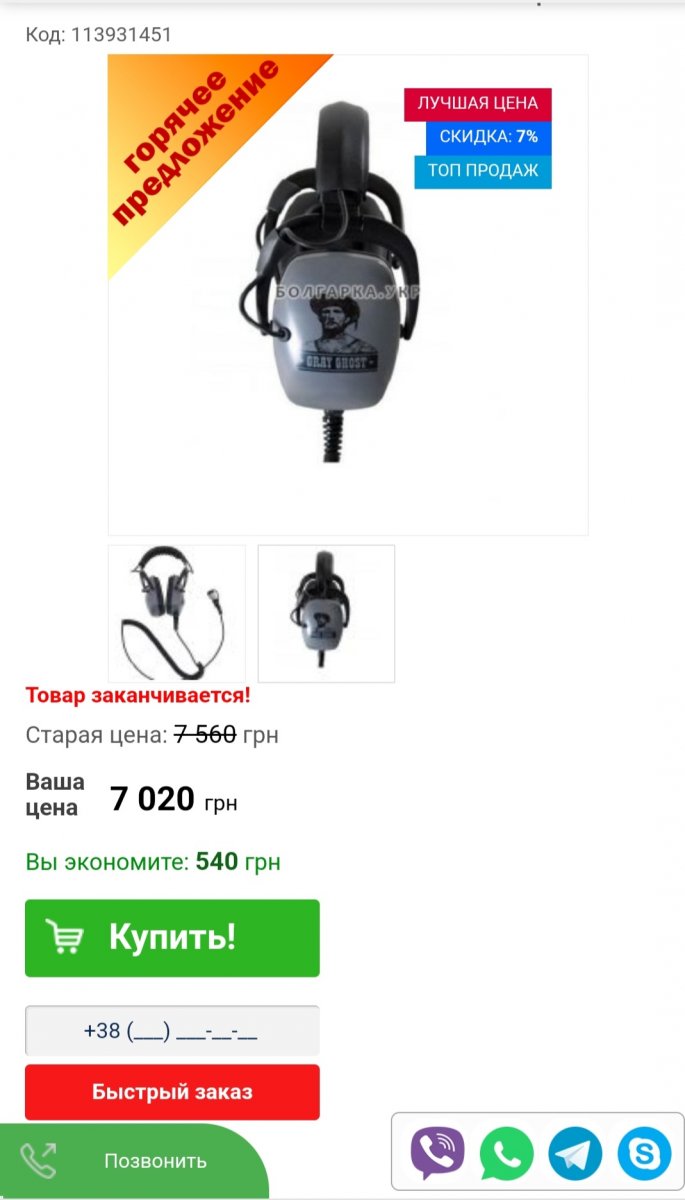Tap the green Купить! button
685x1200 pixels.
[x=172, y=938]
